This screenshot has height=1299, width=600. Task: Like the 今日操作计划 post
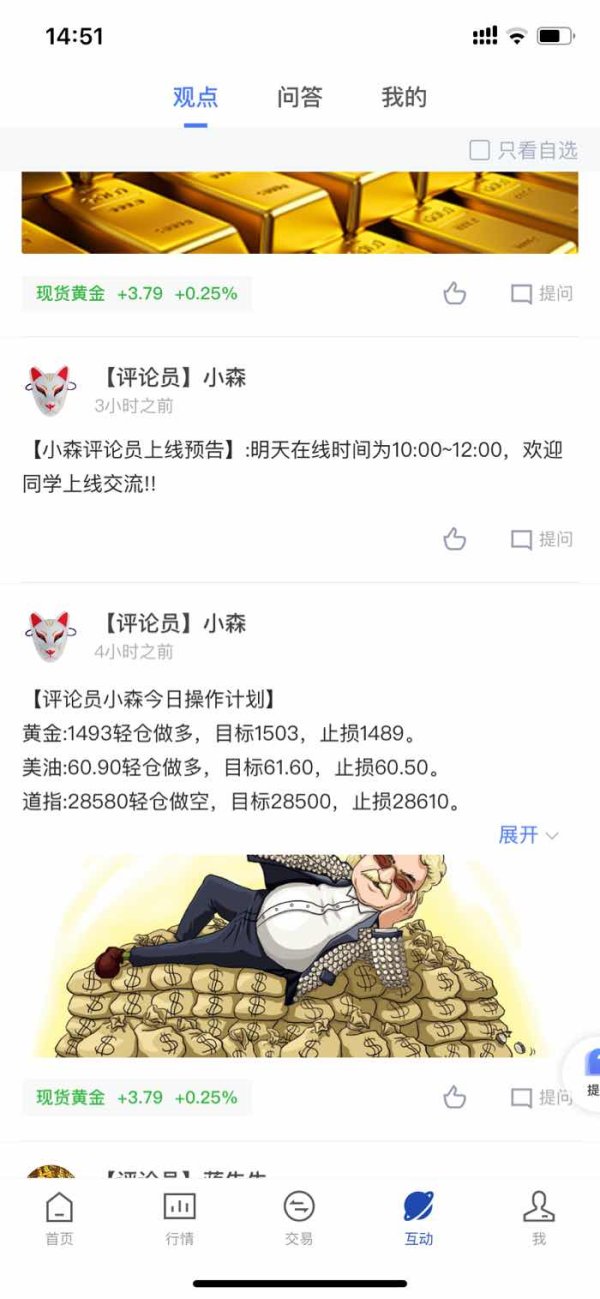coord(455,1098)
